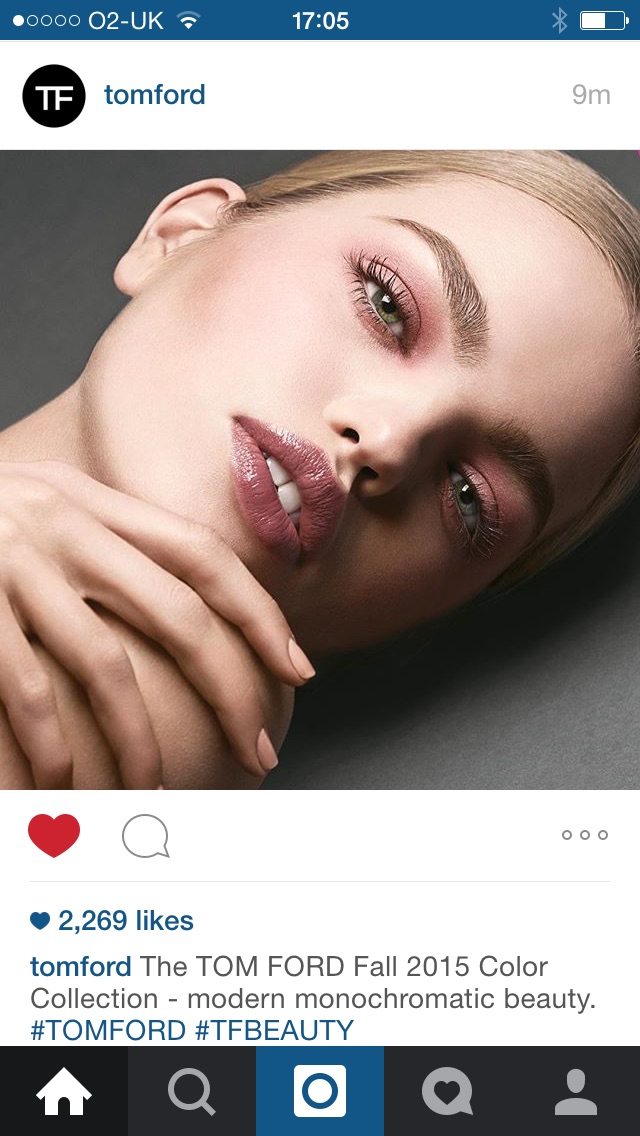Open the Tom Ford post photo
Image resolution: width=640 pixels, height=1136 pixels.
[x=320, y=469]
